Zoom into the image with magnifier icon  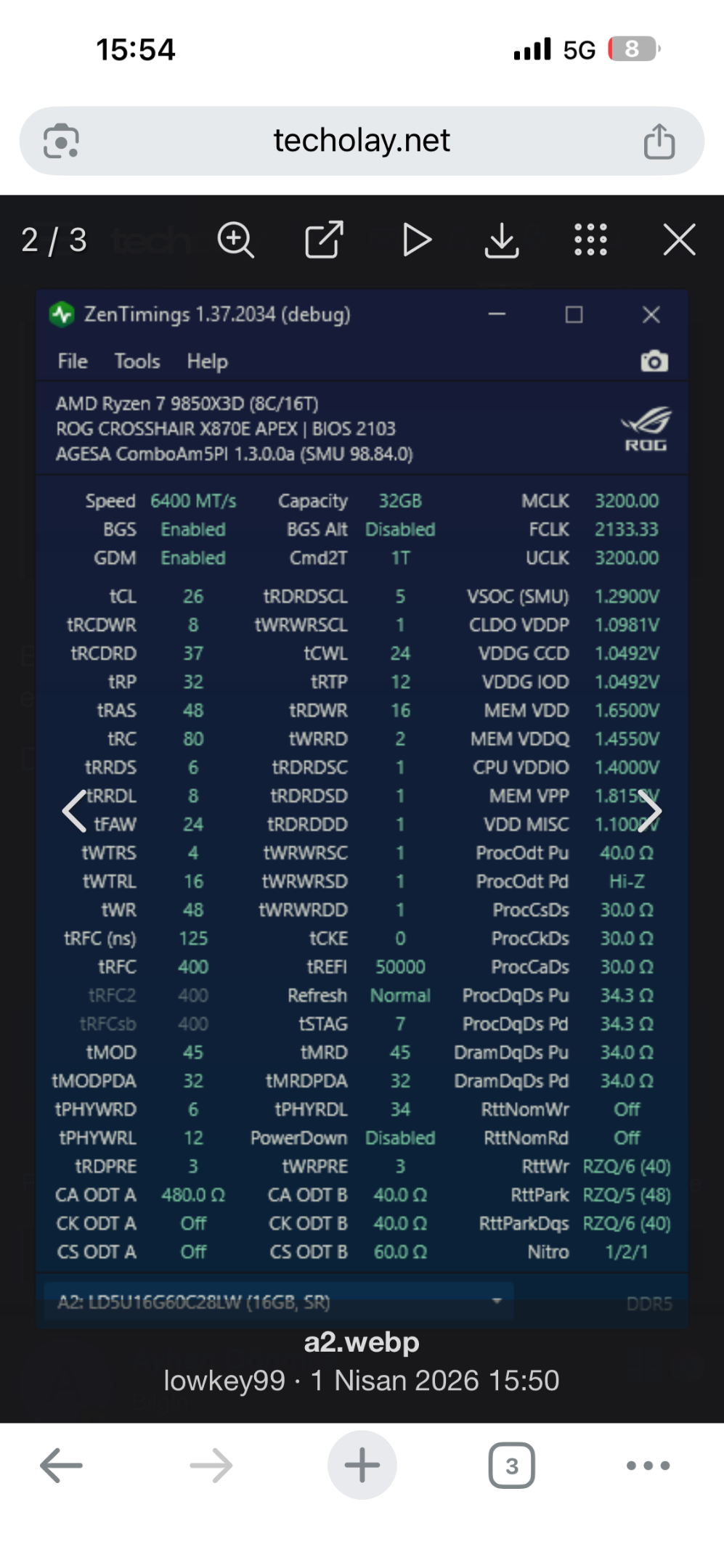point(236,240)
